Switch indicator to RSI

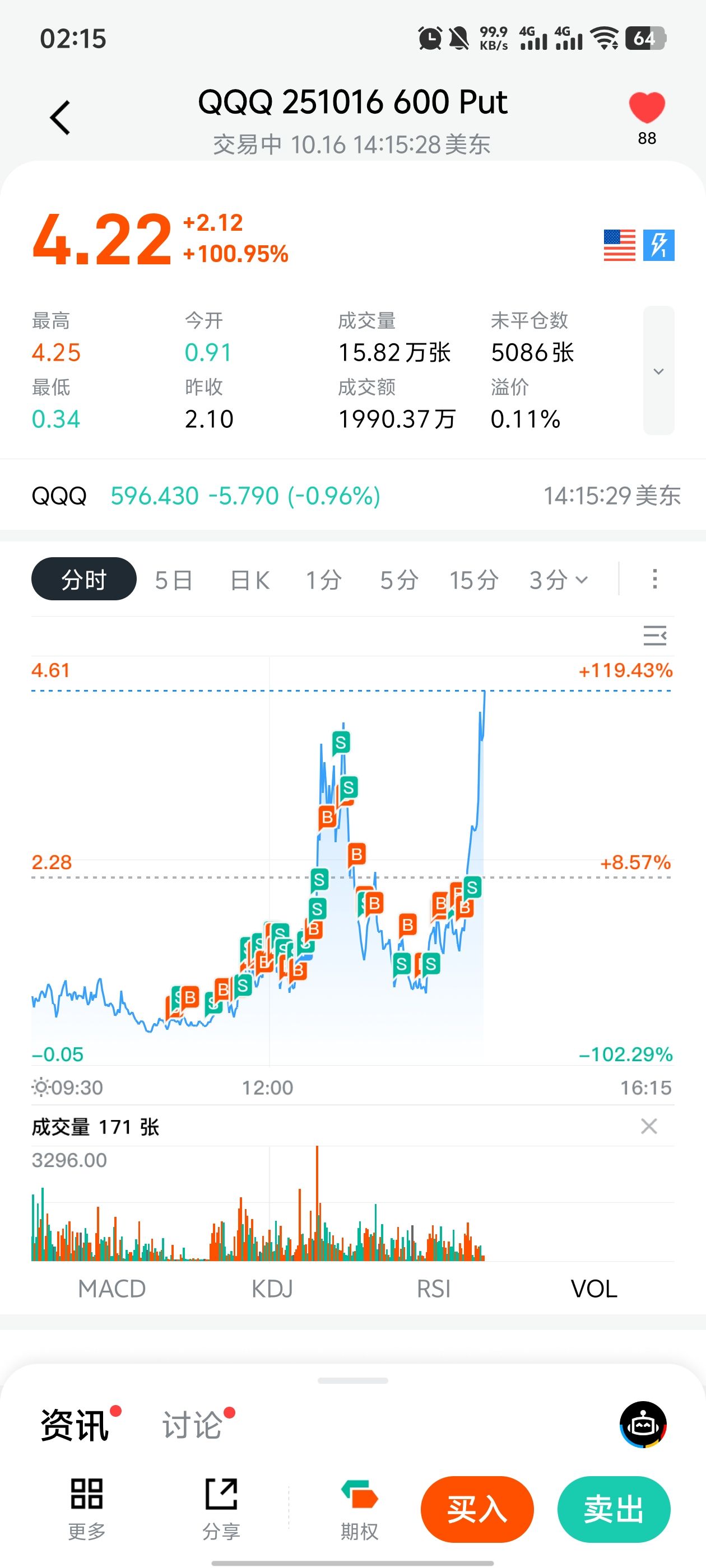pos(433,1289)
